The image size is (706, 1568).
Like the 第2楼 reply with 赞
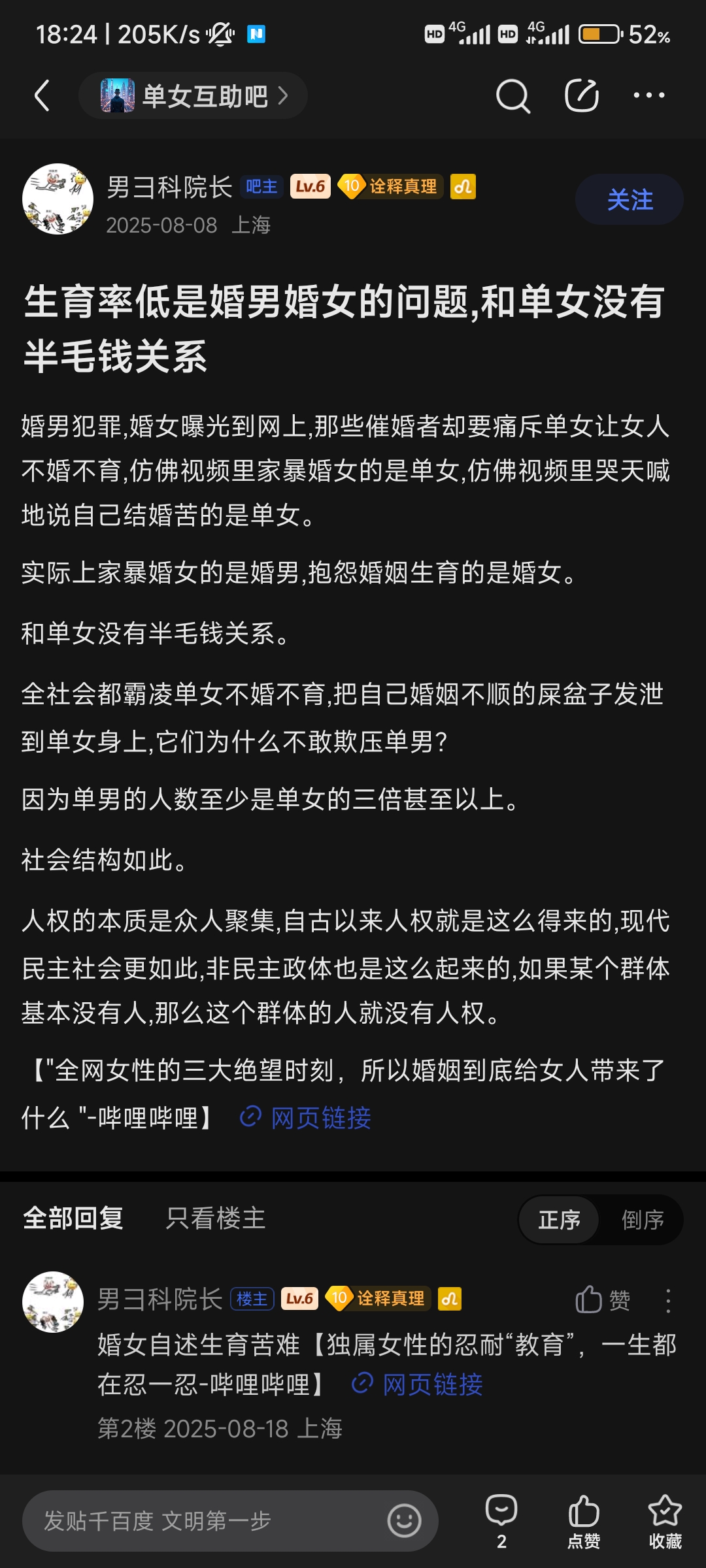[603, 1300]
